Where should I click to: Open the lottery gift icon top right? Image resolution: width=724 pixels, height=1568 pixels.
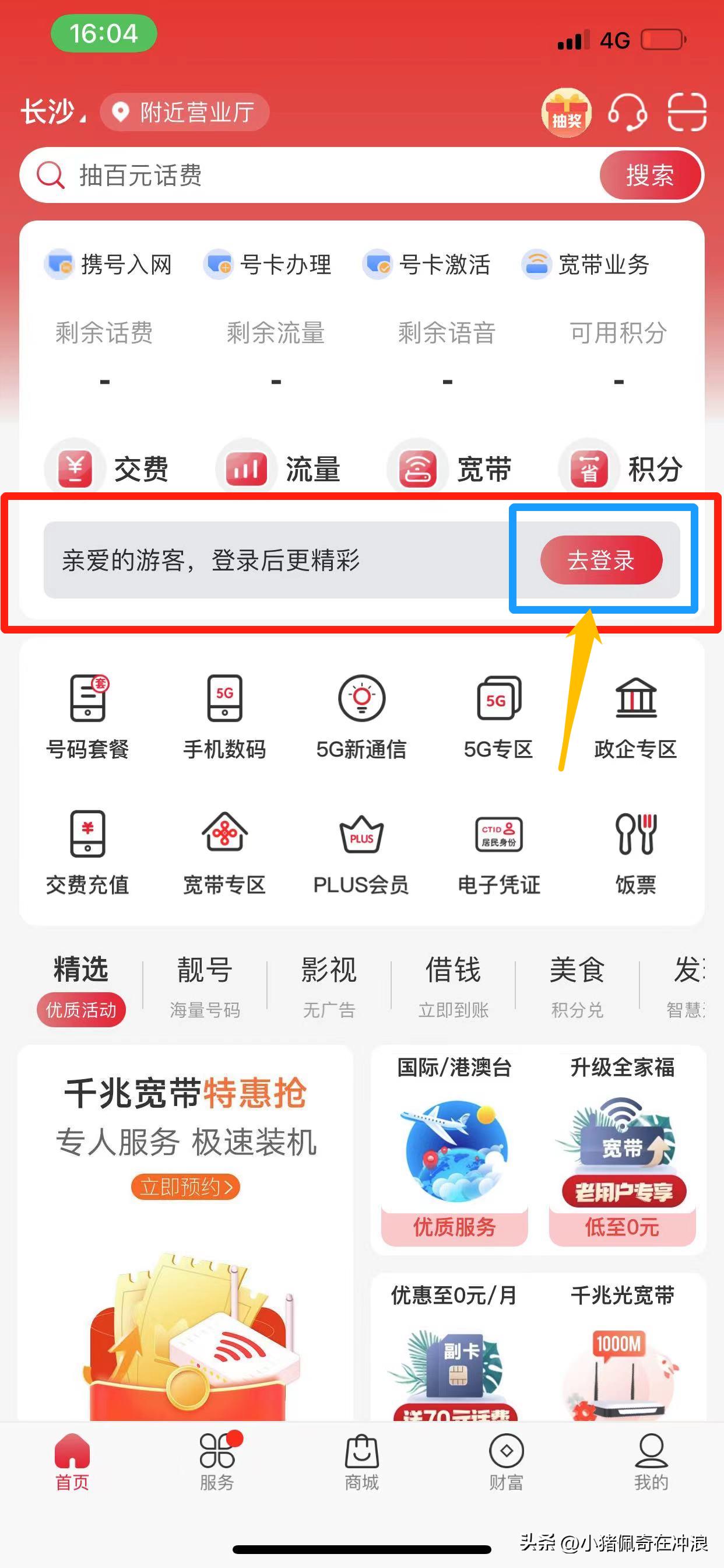click(x=567, y=113)
